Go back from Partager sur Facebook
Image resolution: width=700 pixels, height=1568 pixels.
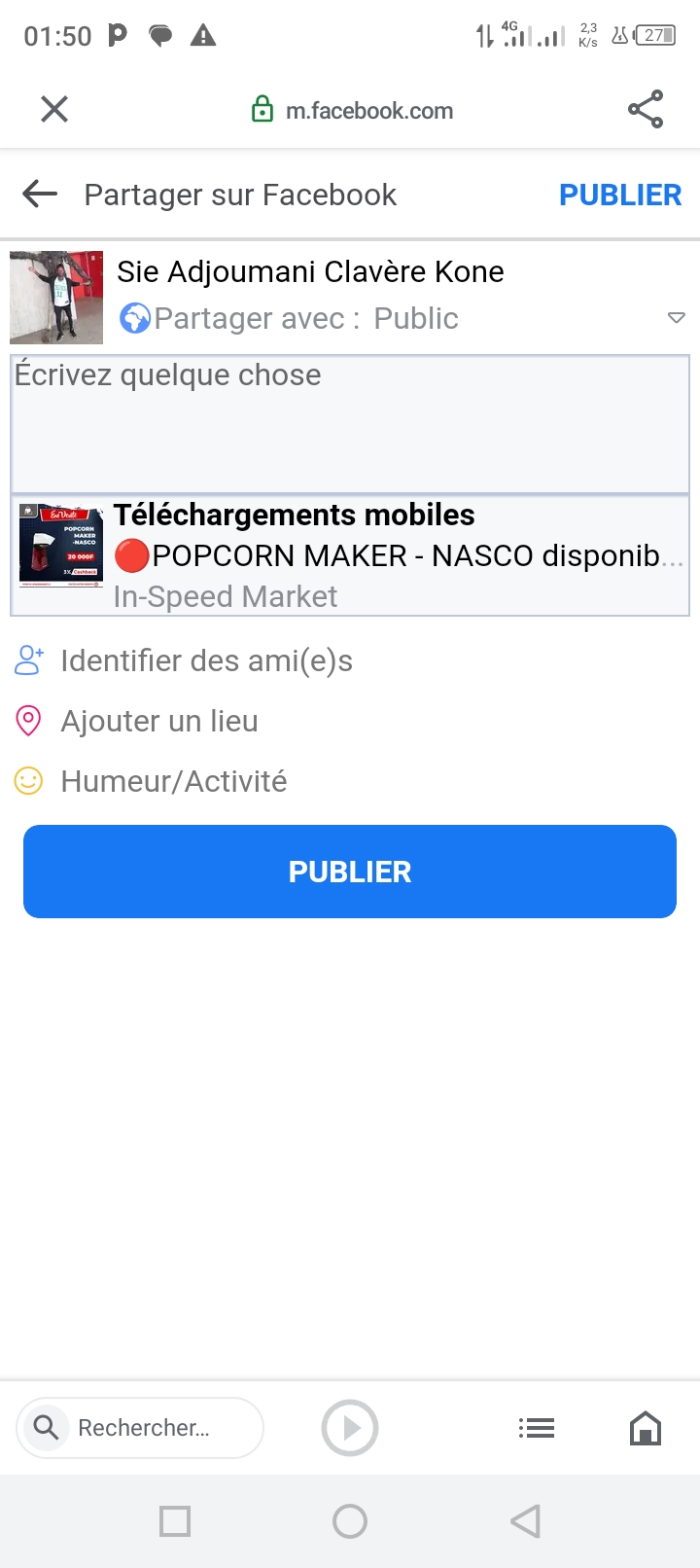click(x=40, y=195)
